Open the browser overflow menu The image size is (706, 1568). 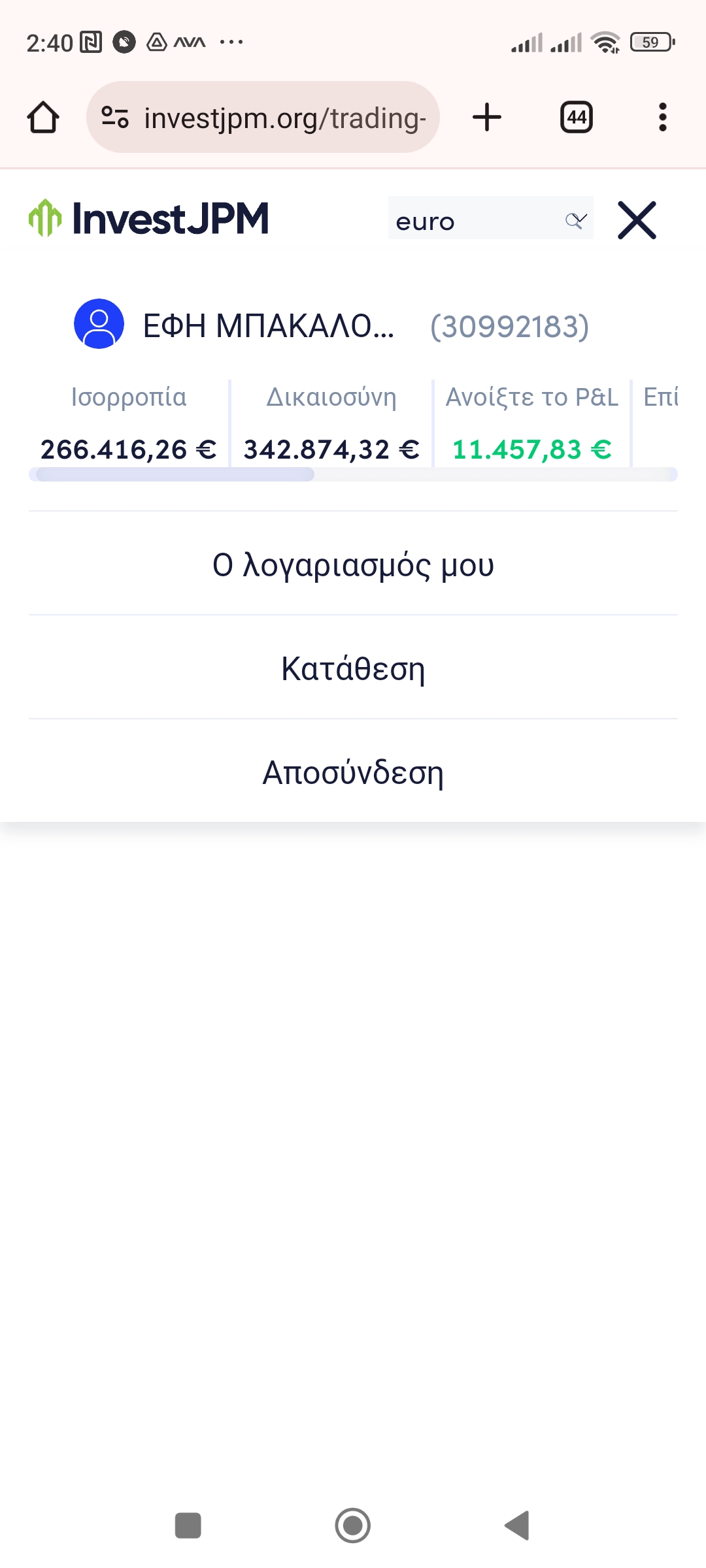pos(662,118)
